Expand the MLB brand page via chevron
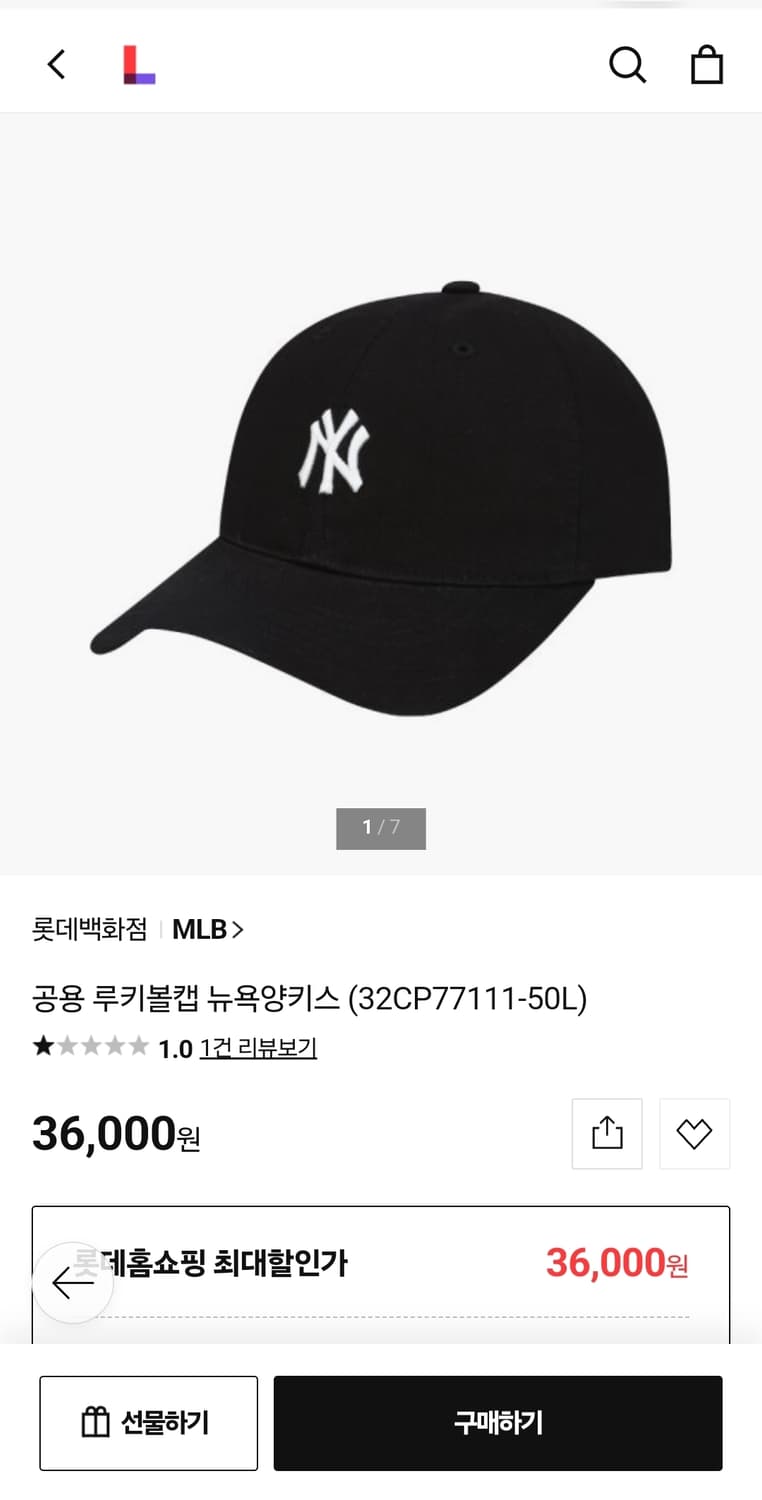Viewport: 762px width, 1500px height. pos(238,929)
